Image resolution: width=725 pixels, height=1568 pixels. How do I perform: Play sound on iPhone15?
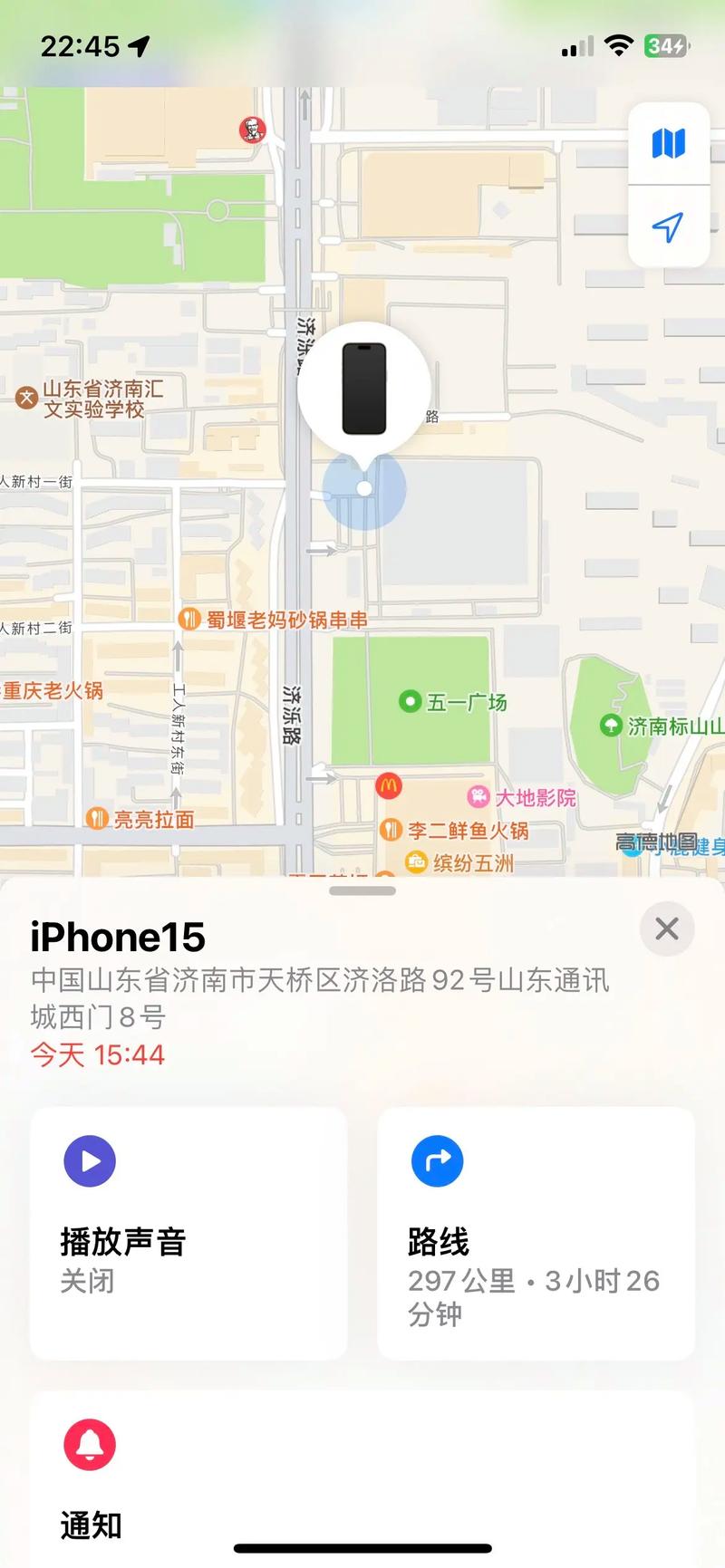pyautogui.click(x=188, y=1232)
